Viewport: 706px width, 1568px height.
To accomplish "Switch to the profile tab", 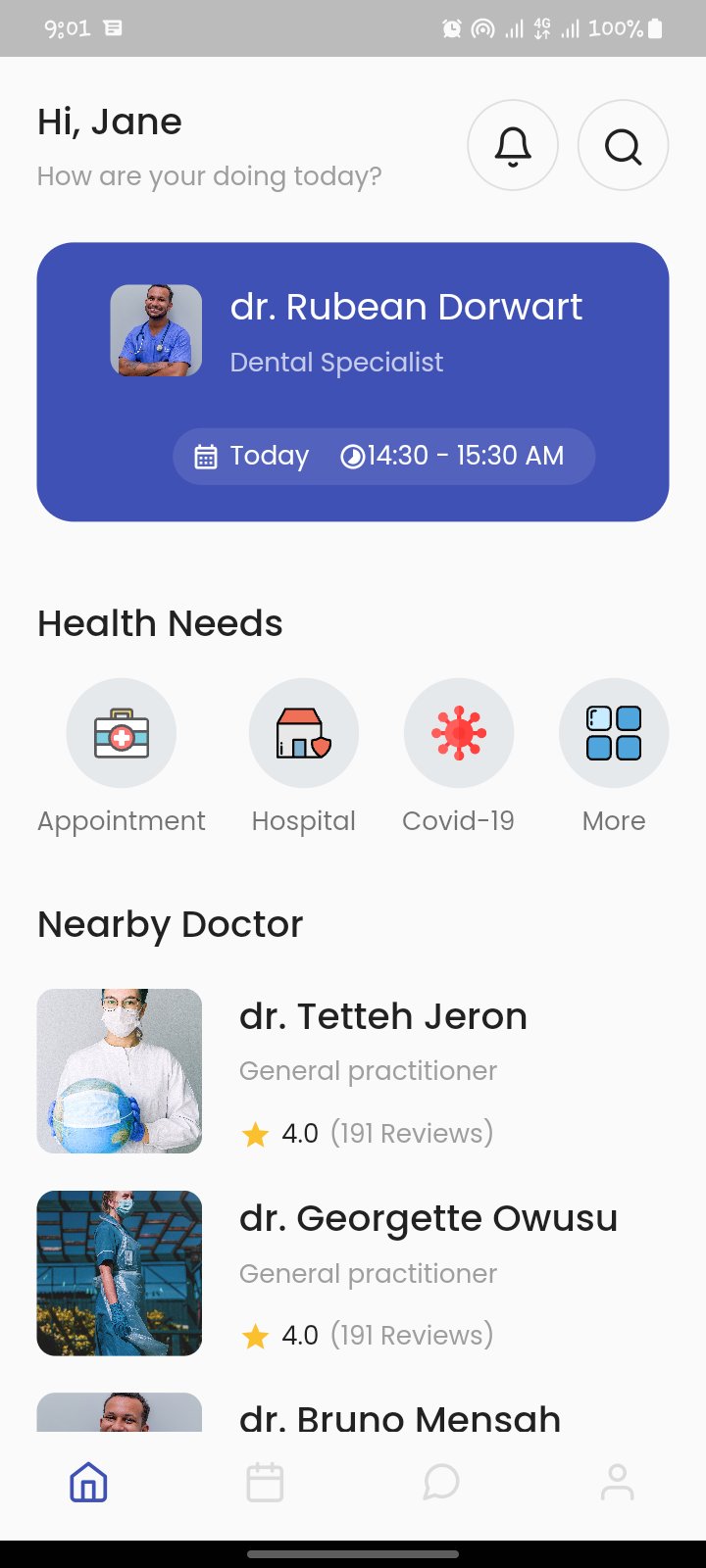I will (618, 1482).
